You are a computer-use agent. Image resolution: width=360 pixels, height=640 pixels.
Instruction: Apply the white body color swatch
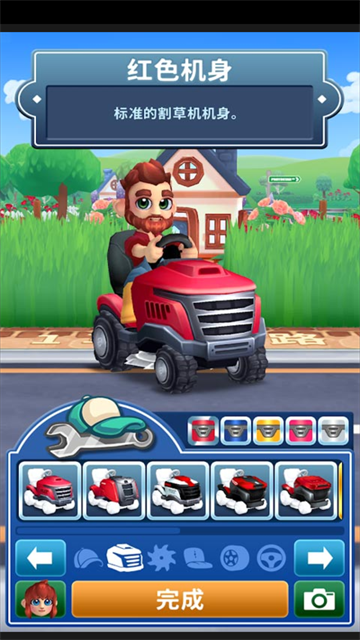point(333,431)
